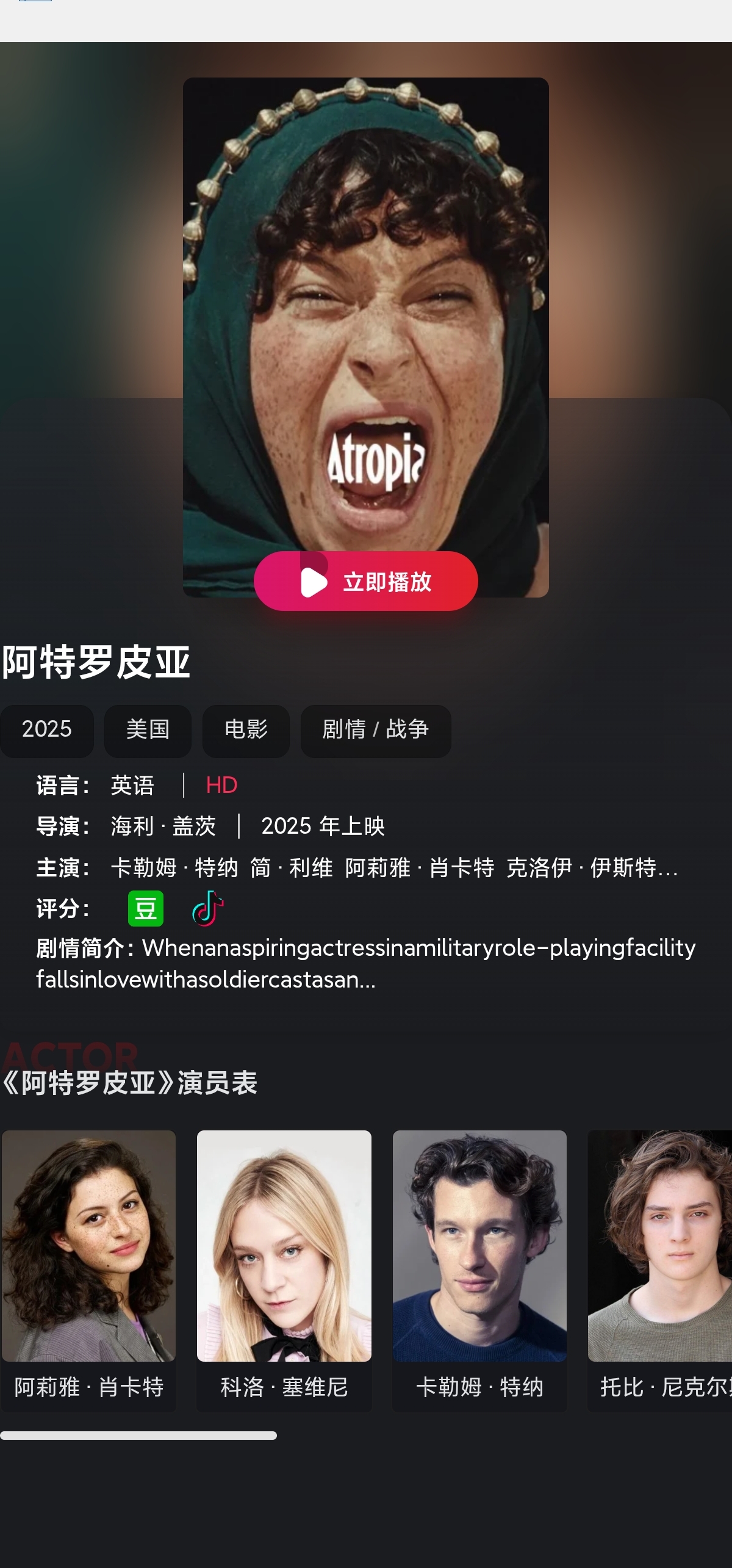Open the 美国 region tag
The height and width of the screenshot is (1568, 732).
[x=148, y=730]
